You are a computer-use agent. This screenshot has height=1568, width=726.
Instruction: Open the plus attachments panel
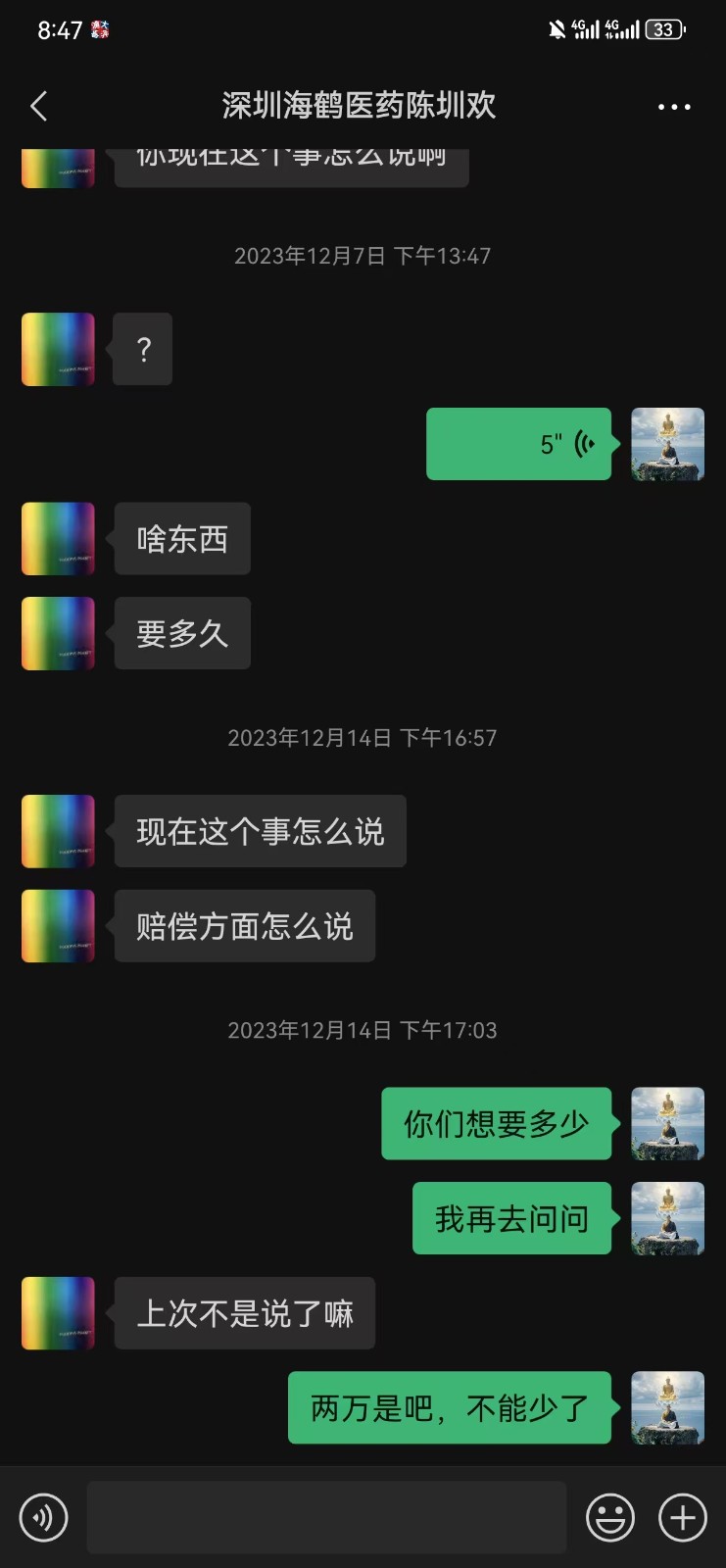click(x=683, y=1518)
